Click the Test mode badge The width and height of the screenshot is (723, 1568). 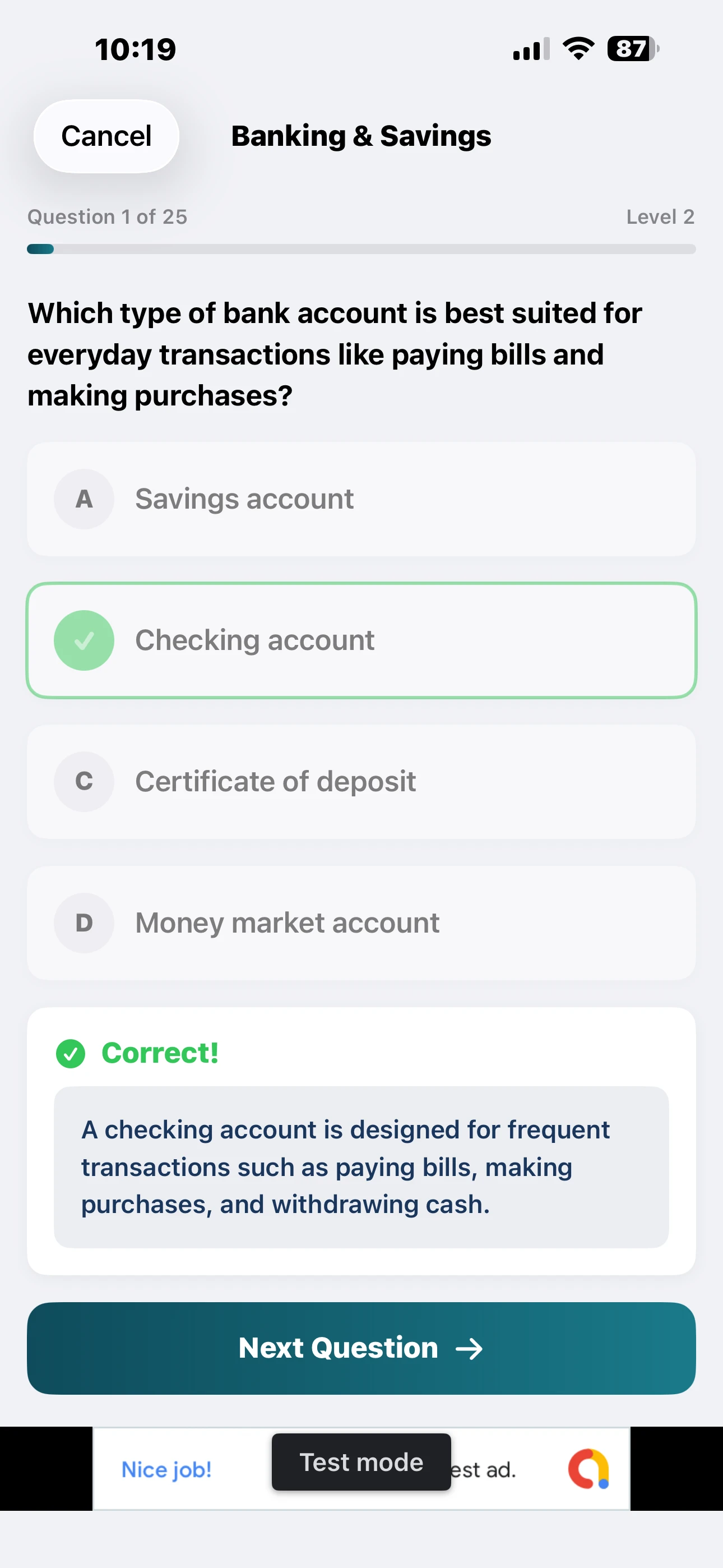coord(361,1461)
